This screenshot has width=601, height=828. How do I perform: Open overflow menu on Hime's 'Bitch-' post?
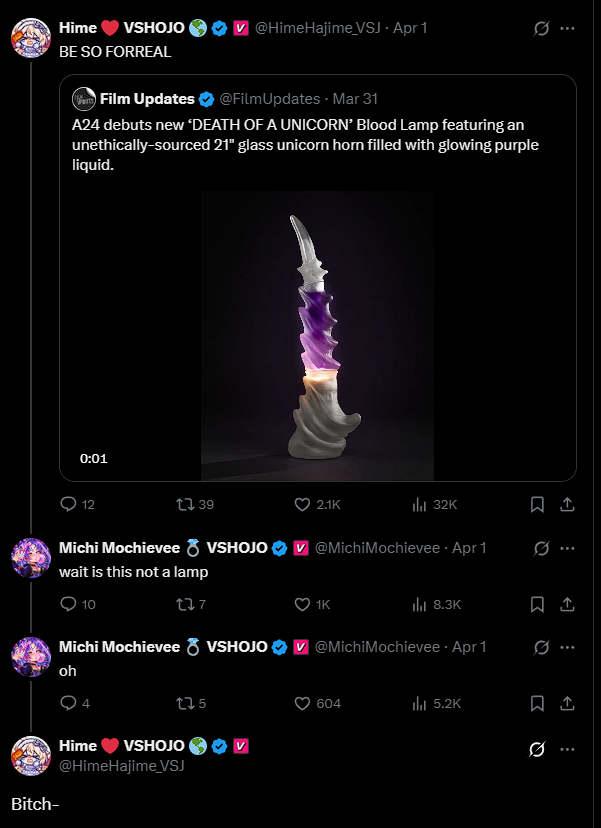568,749
